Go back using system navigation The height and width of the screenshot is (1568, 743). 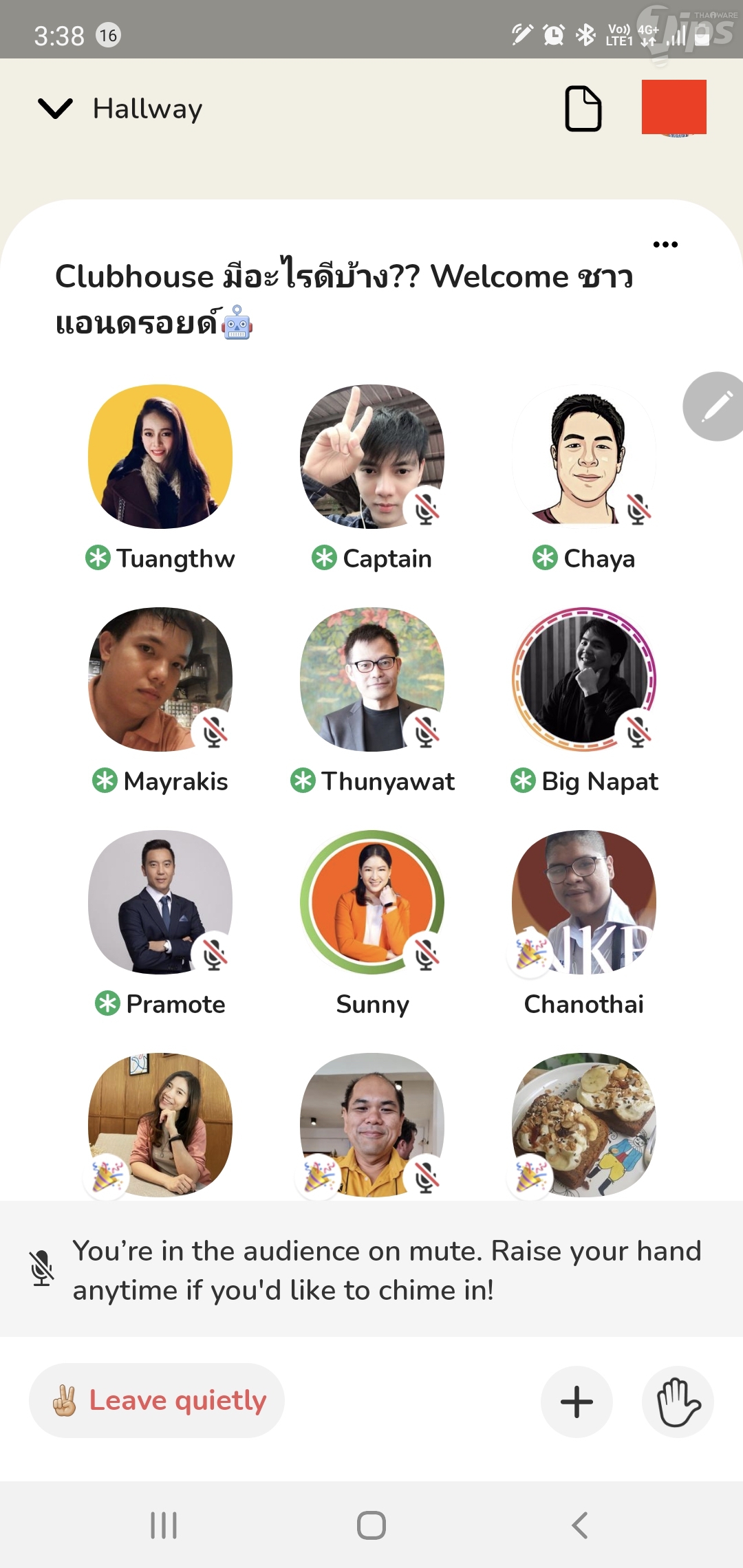point(579,1525)
